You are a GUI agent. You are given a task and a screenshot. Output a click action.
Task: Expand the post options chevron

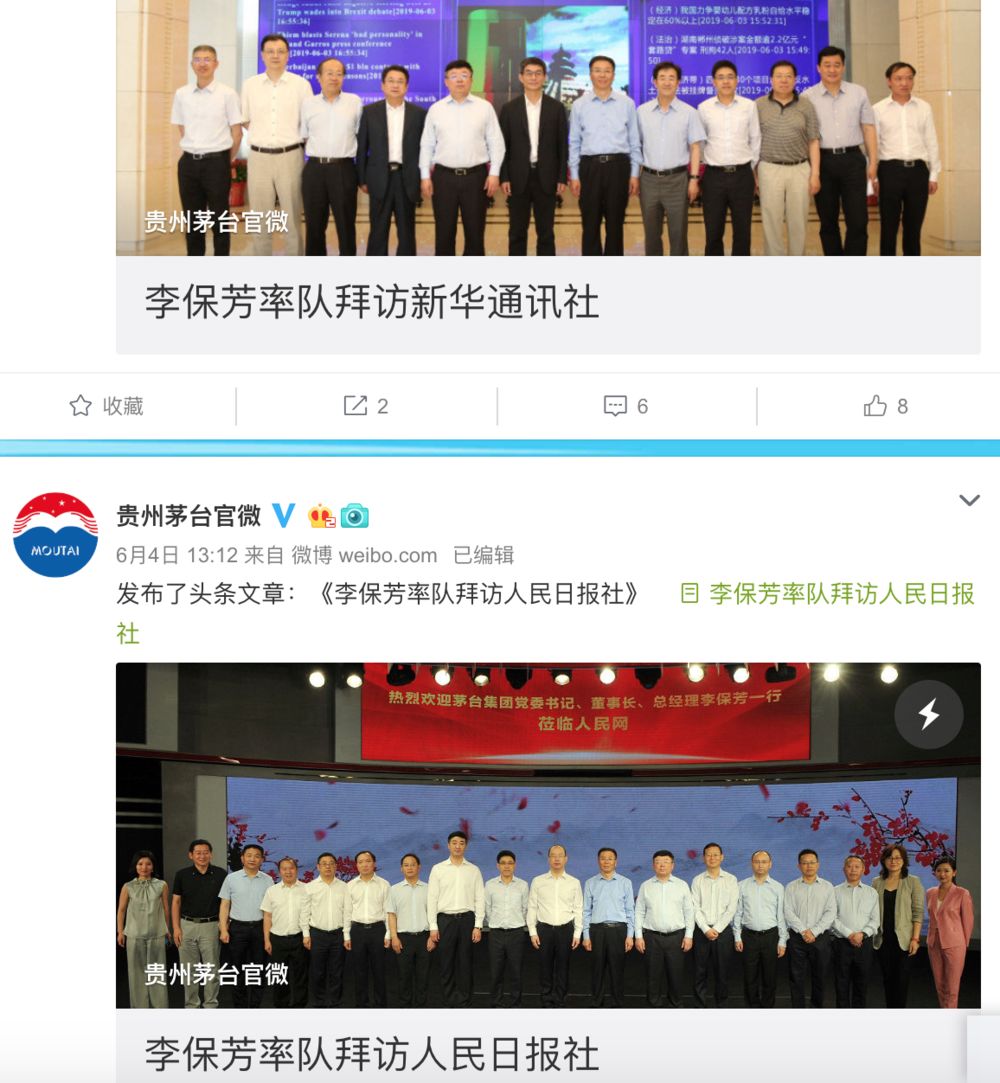coord(969,501)
